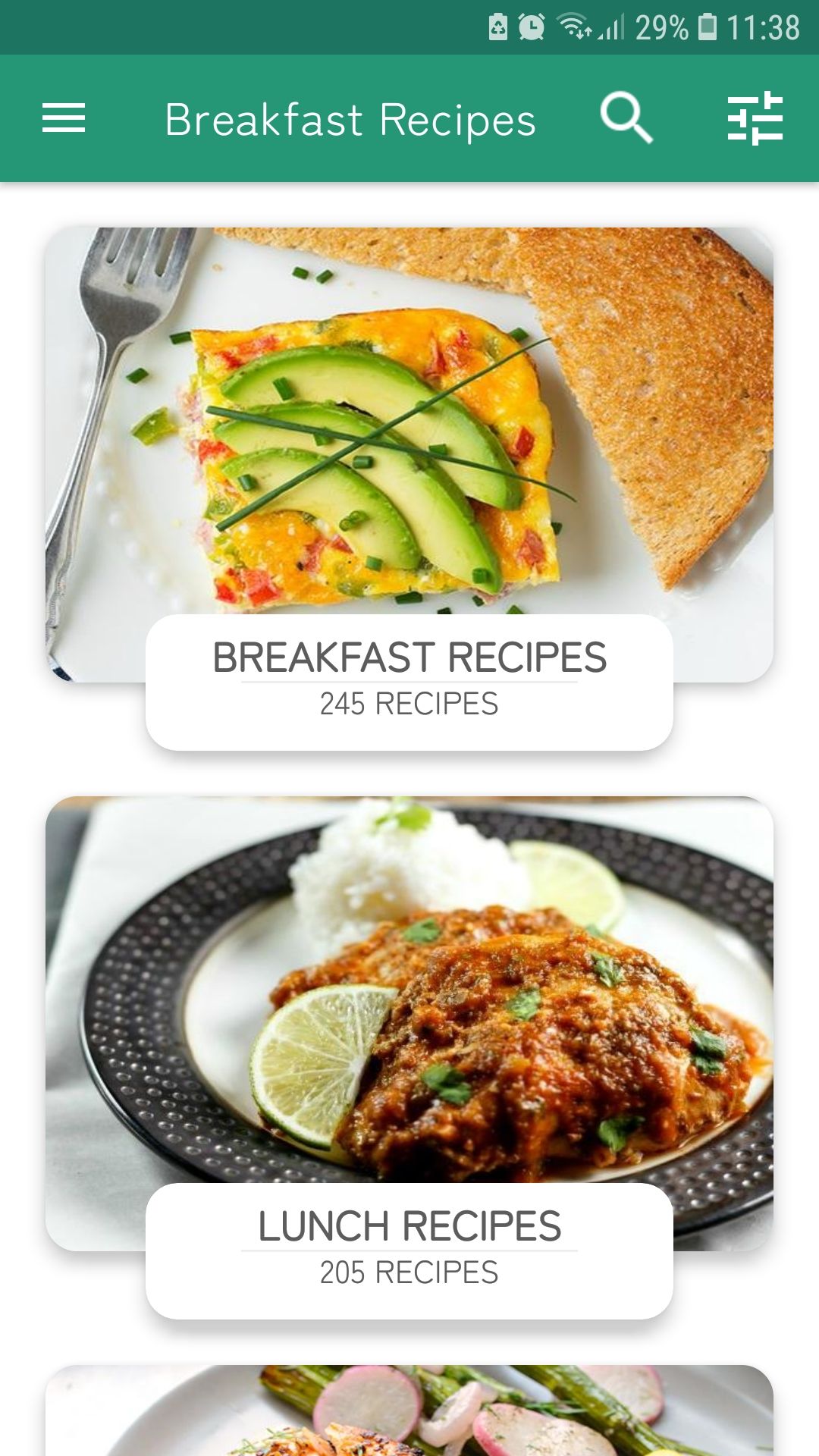Open the recipe filter options icon

(x=756, y=118)
